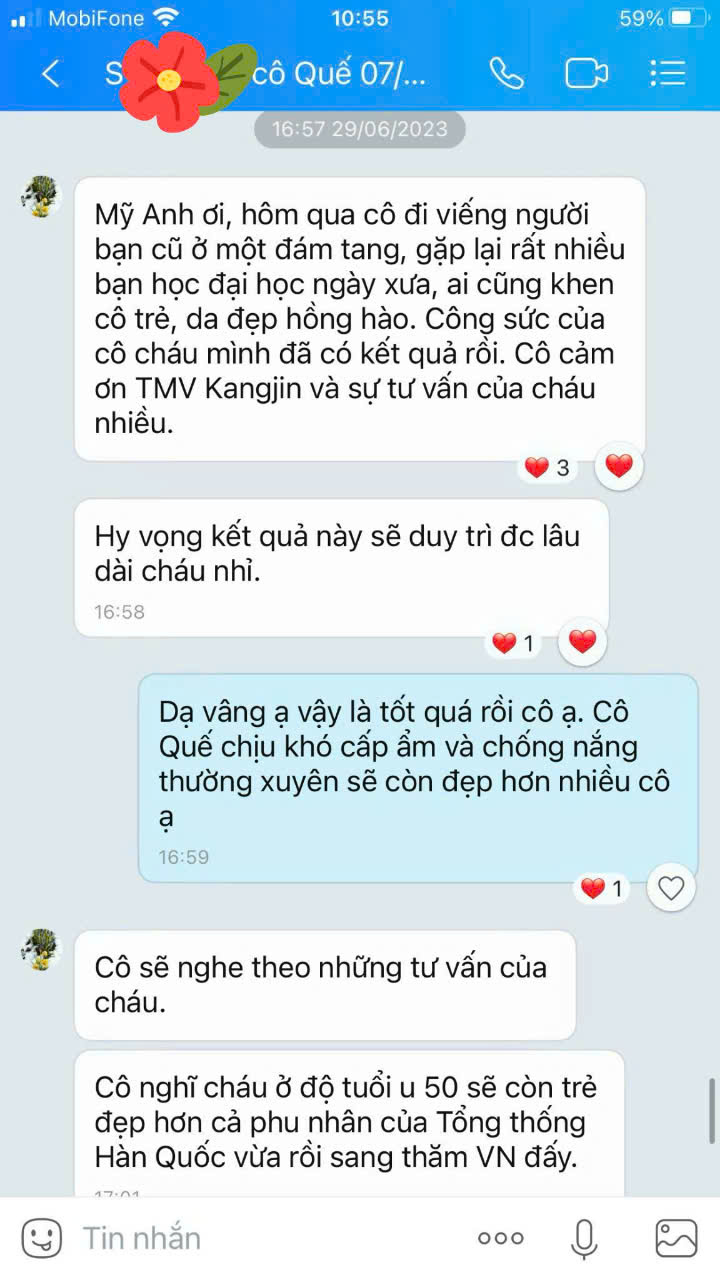Screen dimensions: 720x1280
Task: Go back to the chat list
Action: tap(50, 73)
